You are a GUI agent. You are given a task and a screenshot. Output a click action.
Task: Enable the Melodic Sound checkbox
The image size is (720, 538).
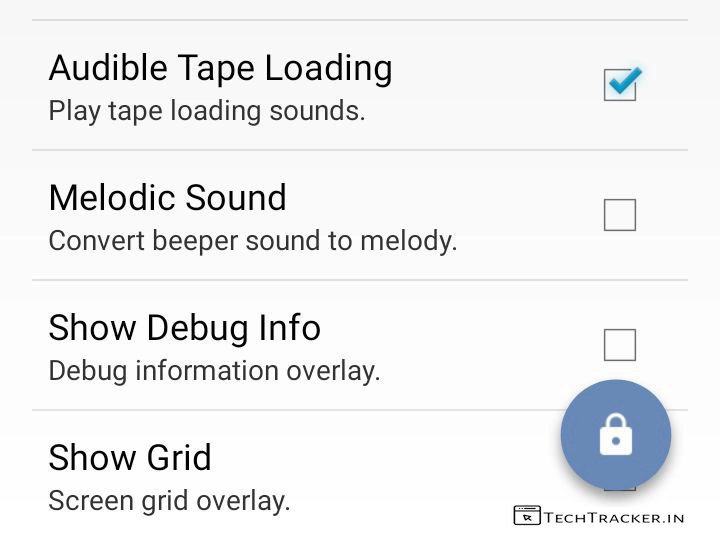point(620,215)
